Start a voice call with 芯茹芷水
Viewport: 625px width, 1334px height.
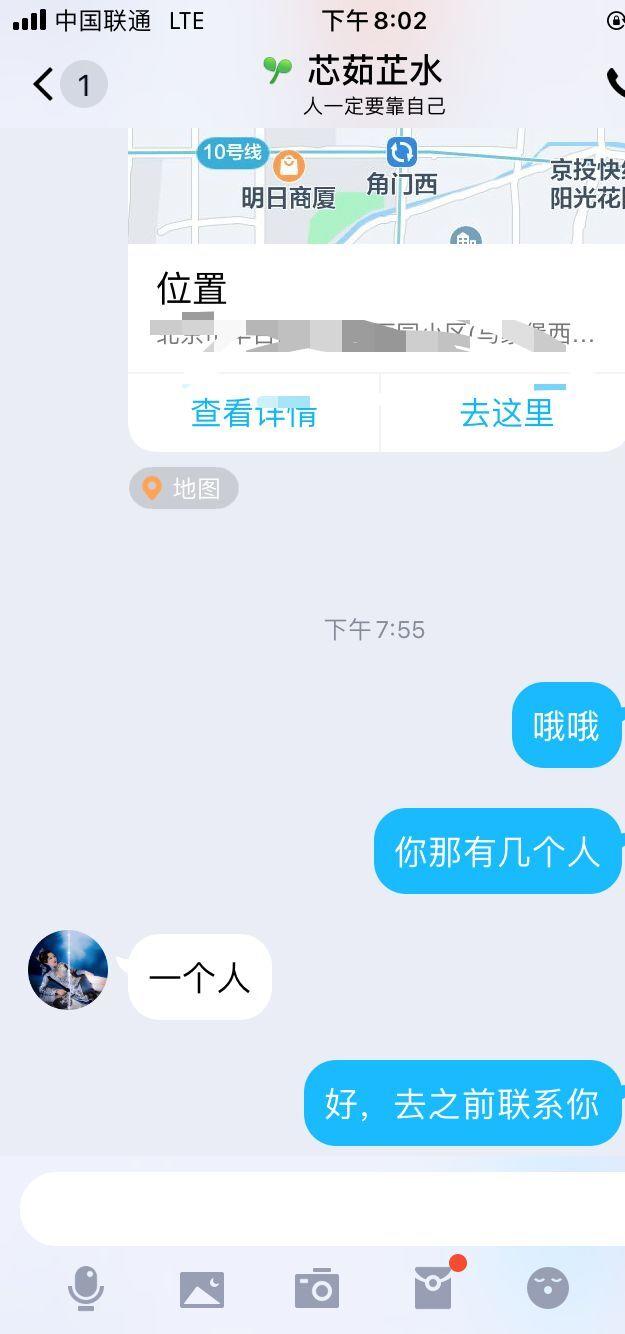pyautogui.click(x=615, y=82)
